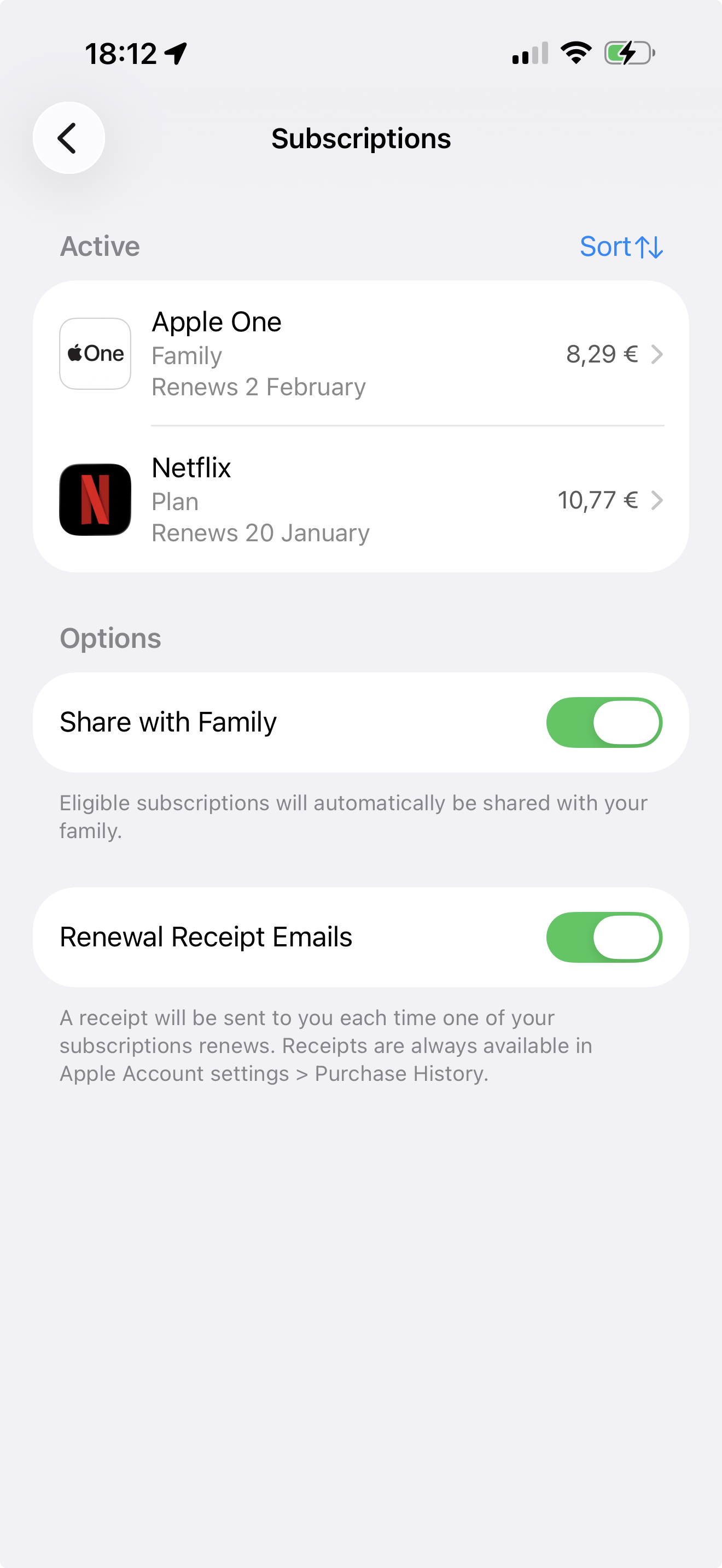Disable Renewal Receipt Emails
The height and width of the screenshot is (1568, 722).
click(x=603, y=938)
